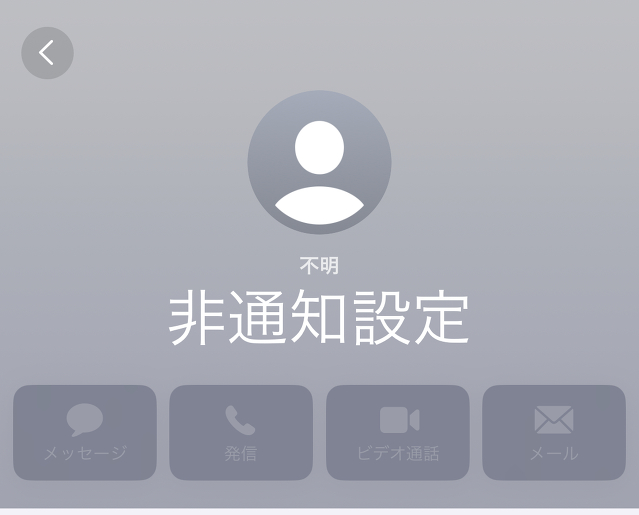Call the contact with 発信
The image size is (639, 515).
pyautogui.click(x=240, y=432)
